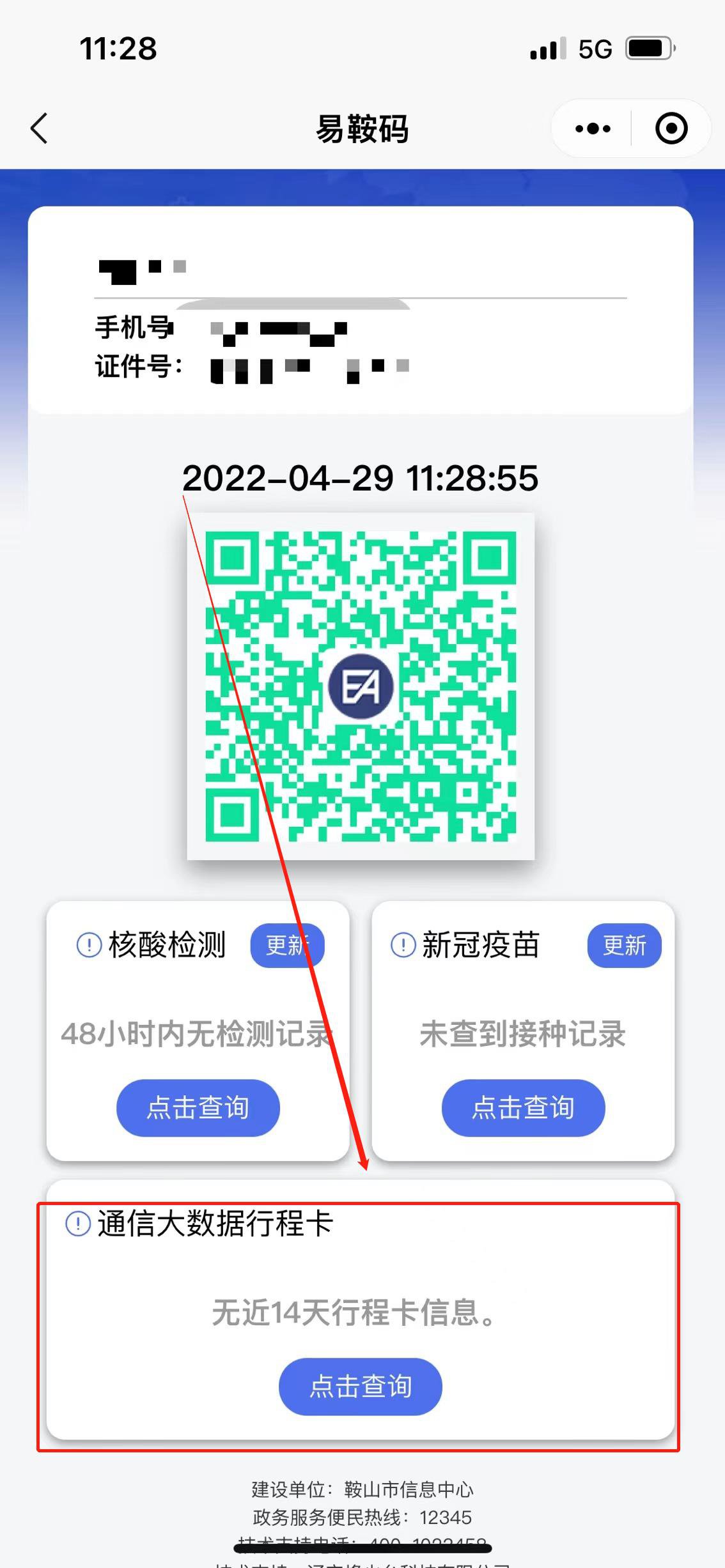725x1568 pixels.
Task: Open info icon beside 核酸检测
Action: 89,945
